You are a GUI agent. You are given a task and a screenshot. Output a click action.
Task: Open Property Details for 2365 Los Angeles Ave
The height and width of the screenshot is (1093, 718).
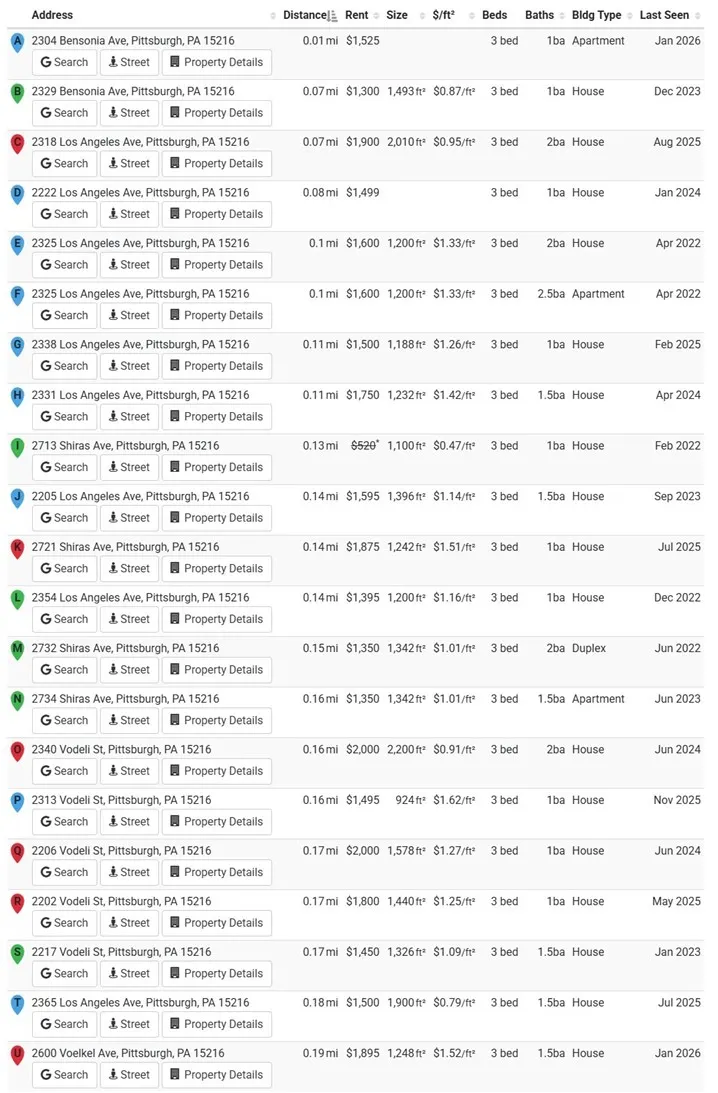pos(216,1024)
